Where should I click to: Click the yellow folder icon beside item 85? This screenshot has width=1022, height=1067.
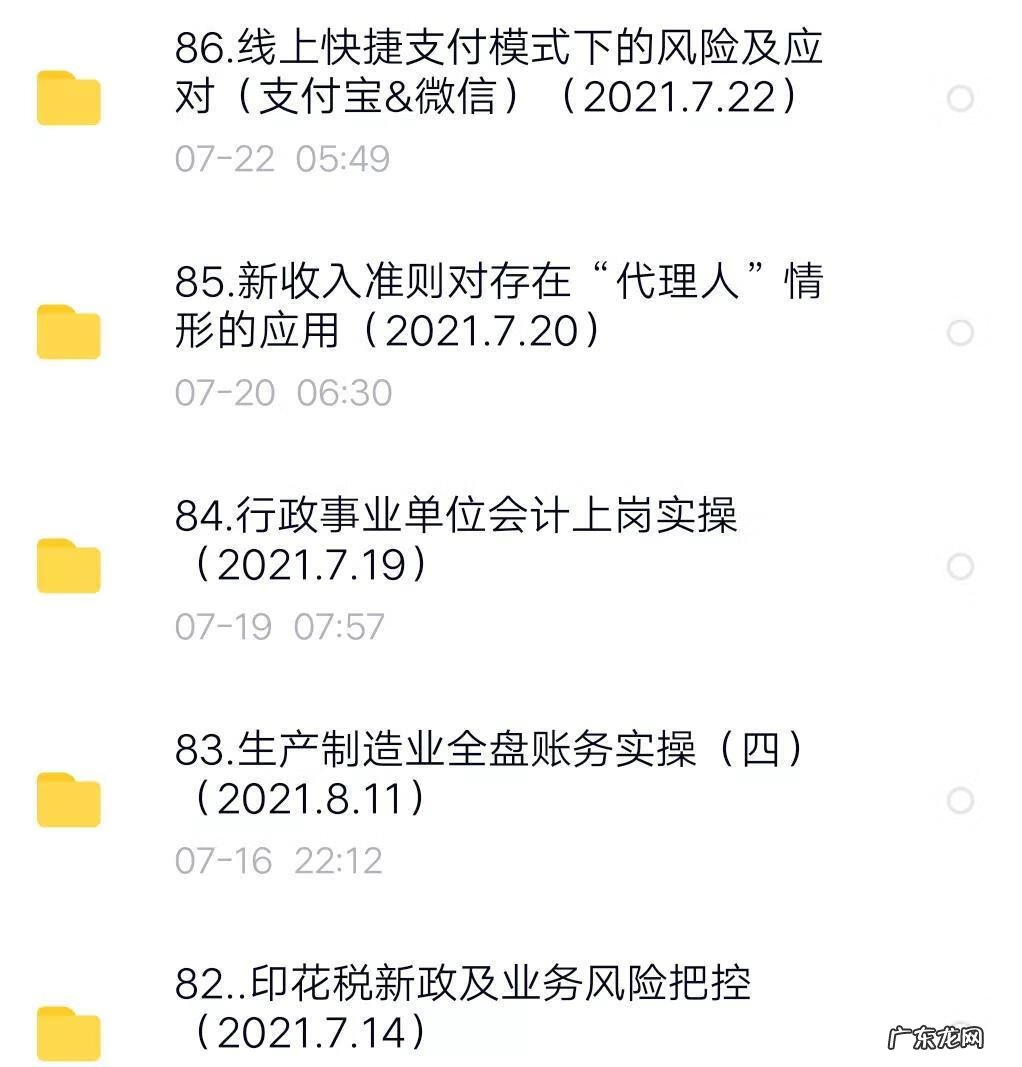coord(67,333)
